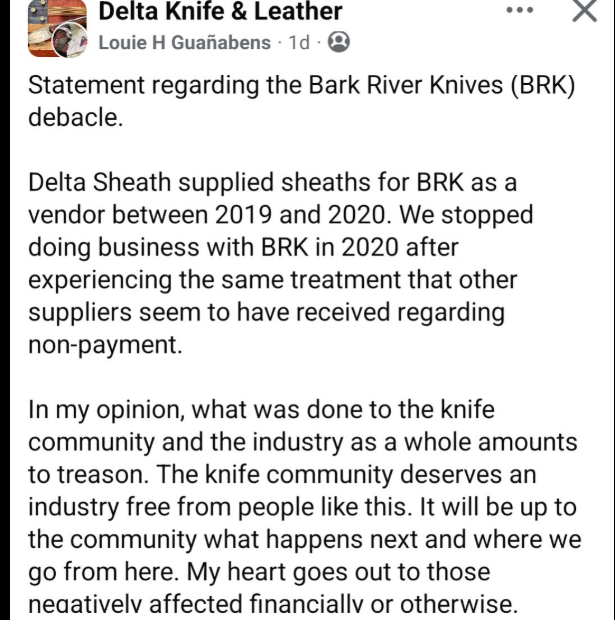
Task: Dismiss the post with the X
Action: (584, 10)
